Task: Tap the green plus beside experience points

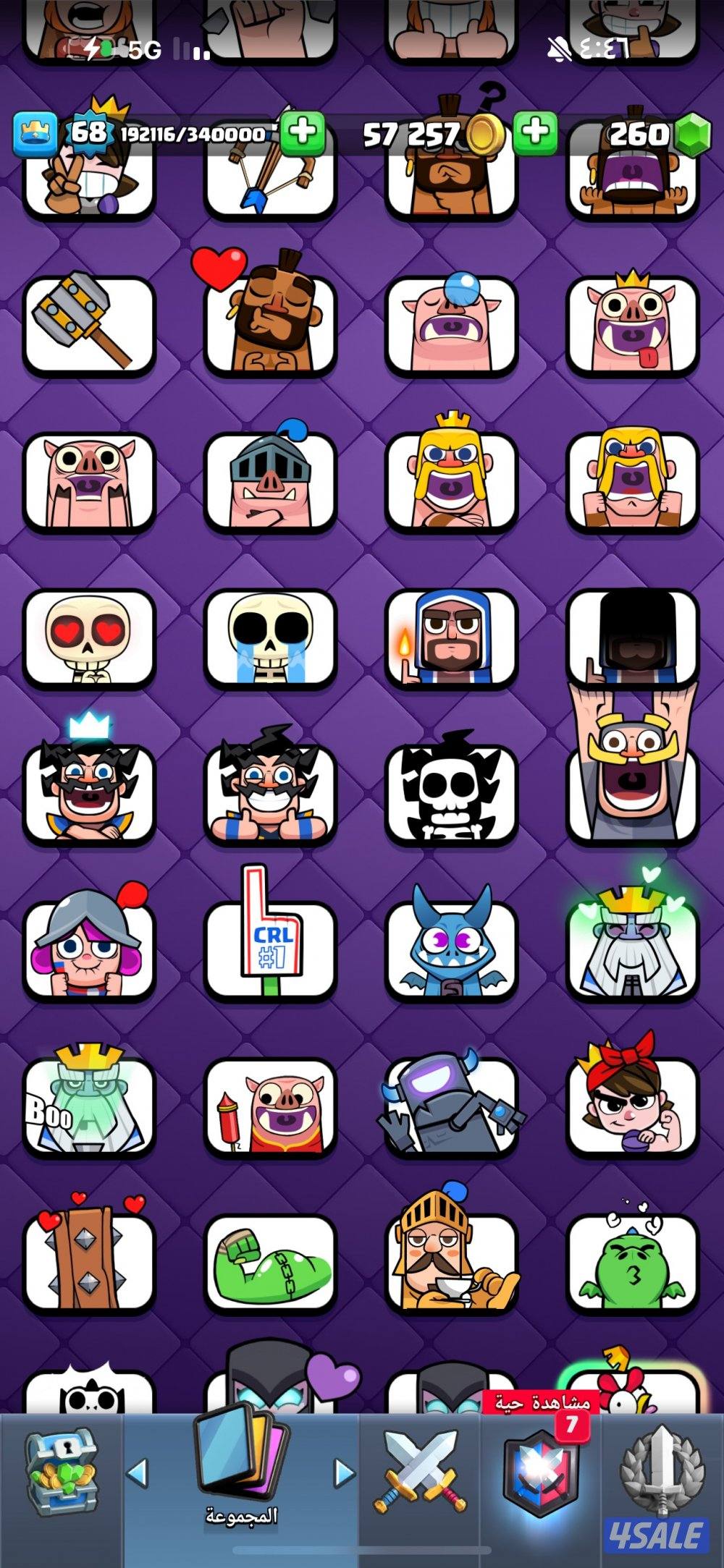Action: (303, 133)
